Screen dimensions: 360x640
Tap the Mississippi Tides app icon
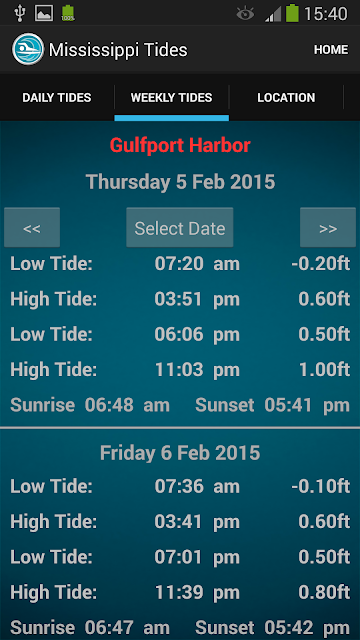click(28, 49)
